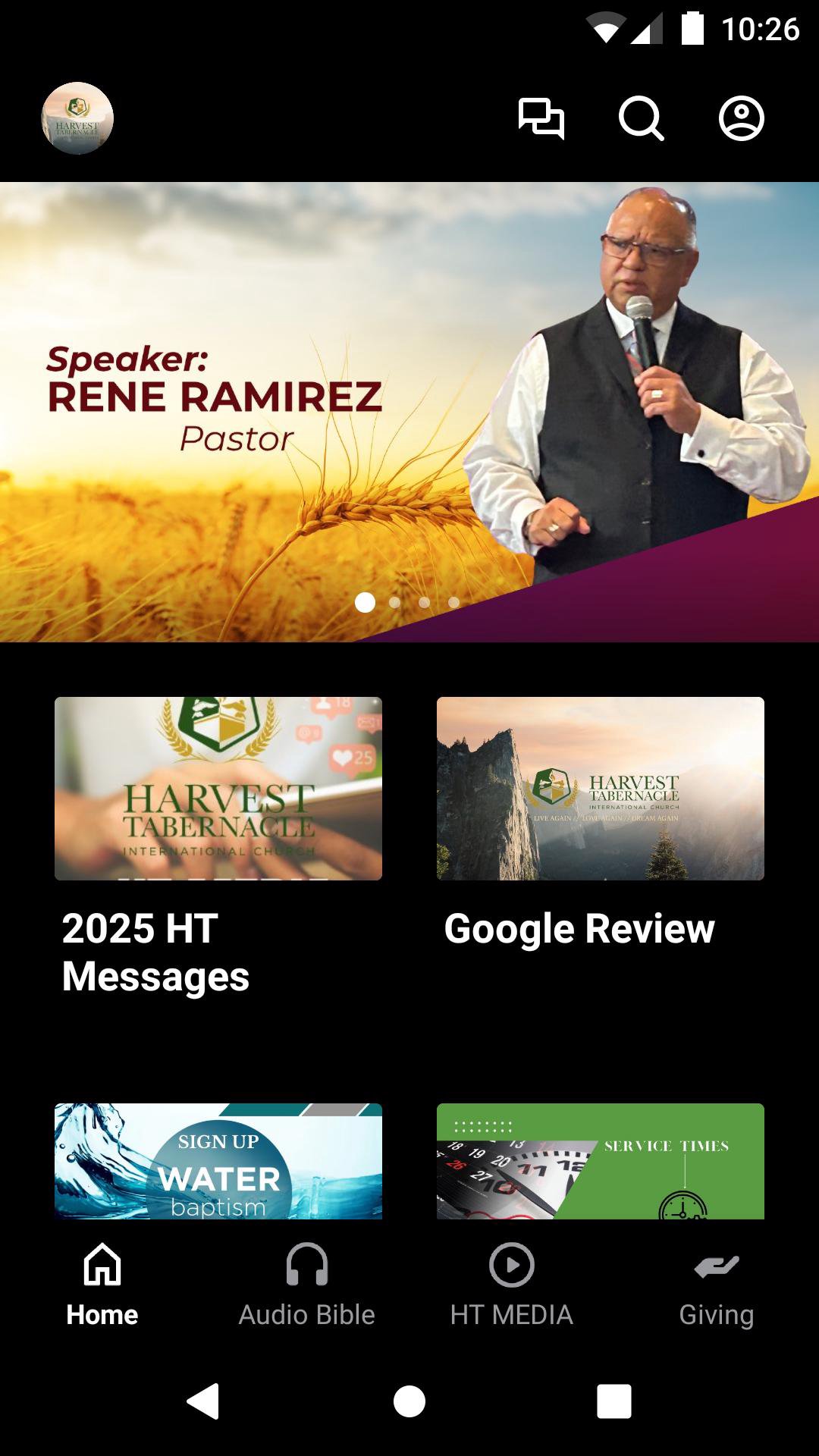Open the Water Baptism sign up card
The height and width of the screenshot is (1456, 819).
[x=218, y=1161]
